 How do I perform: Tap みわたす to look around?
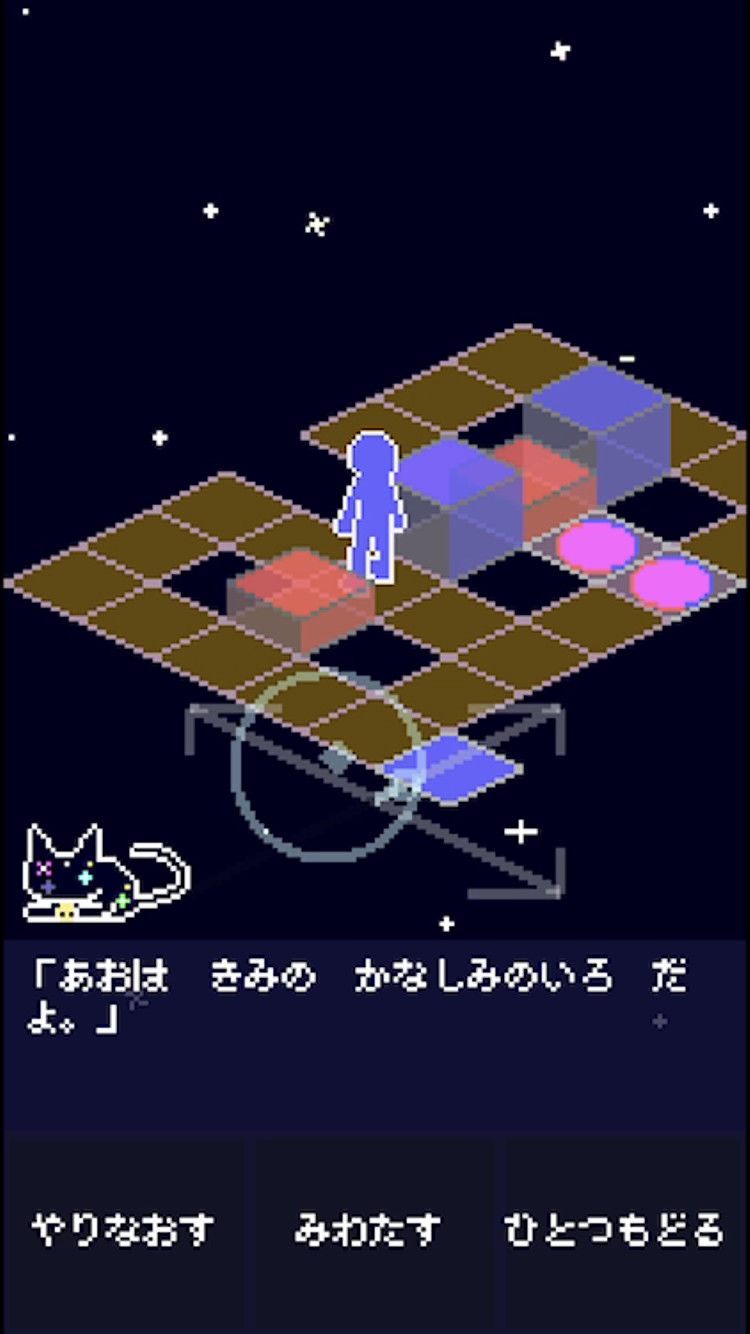(368, 1230)
